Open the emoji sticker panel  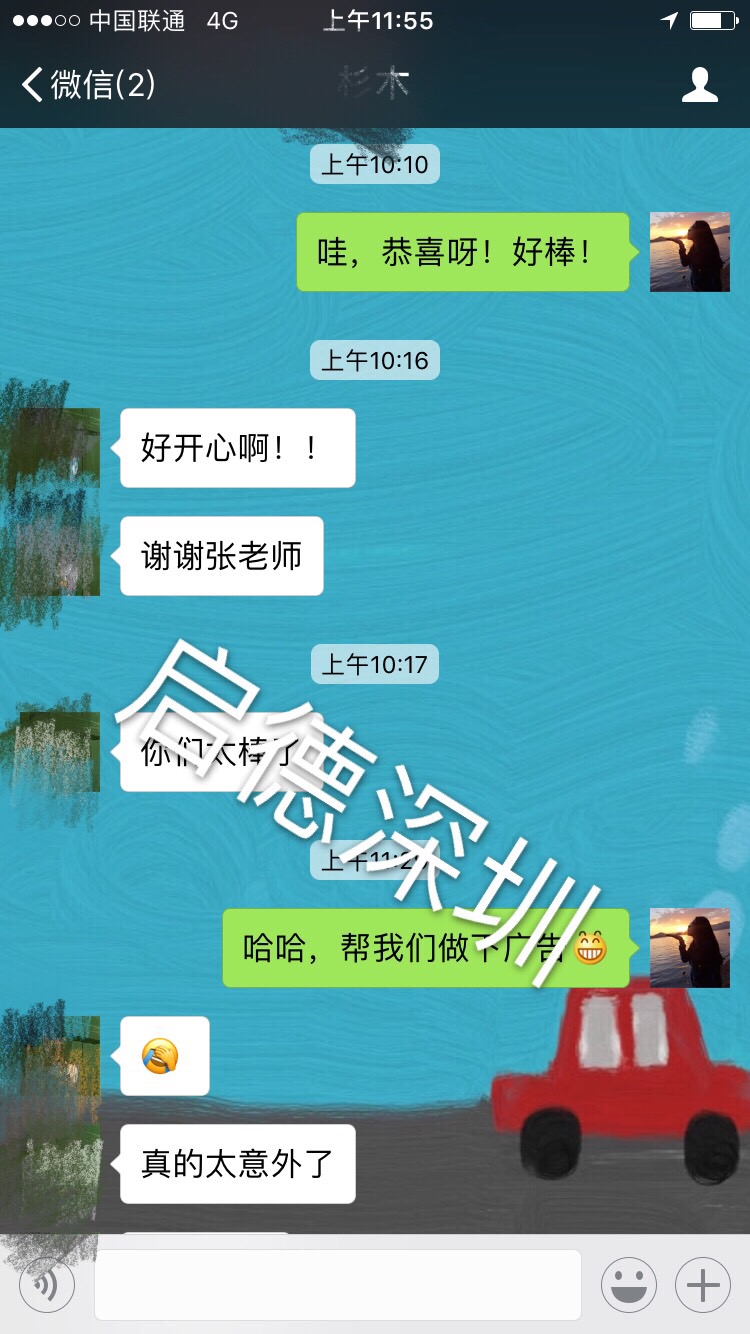click(628, 1285)
